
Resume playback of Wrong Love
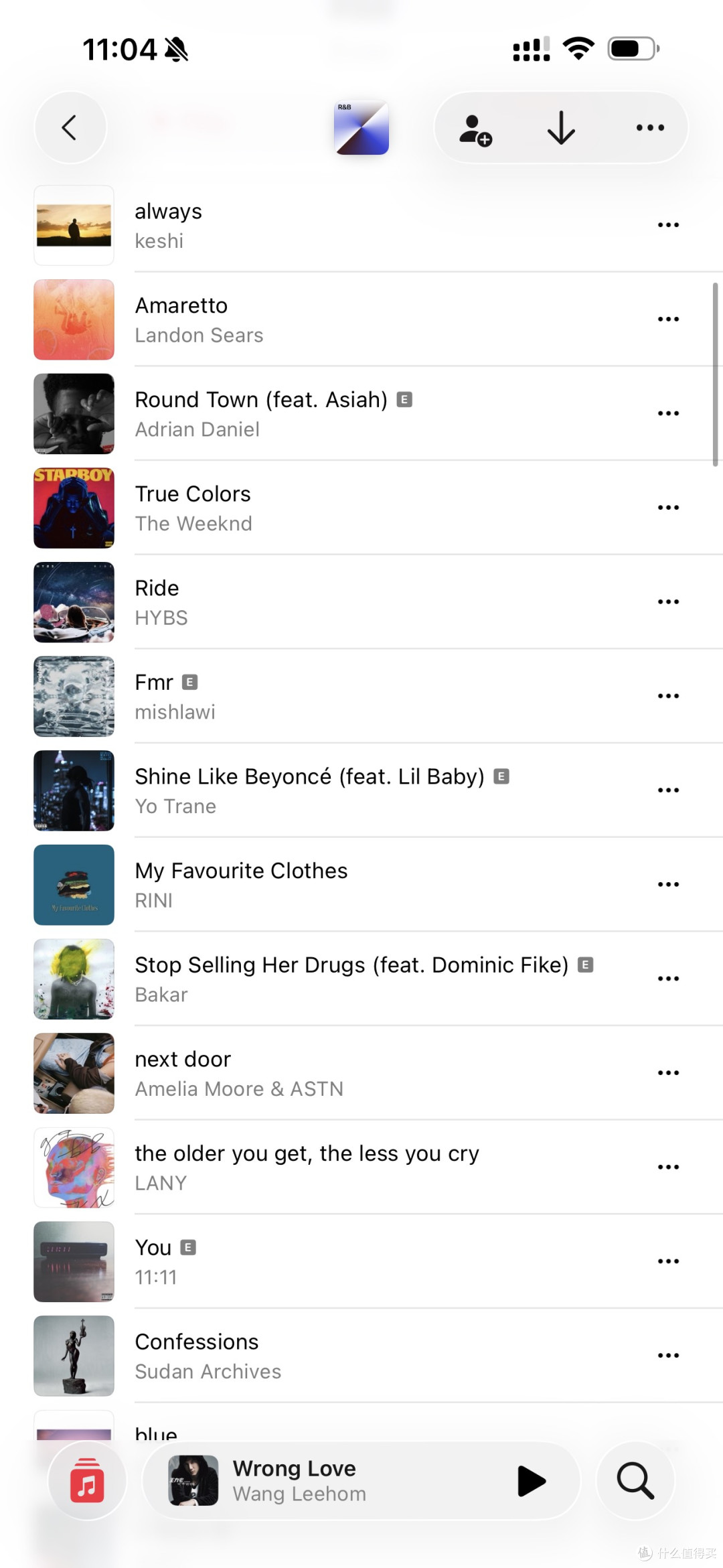(532, 1481)
